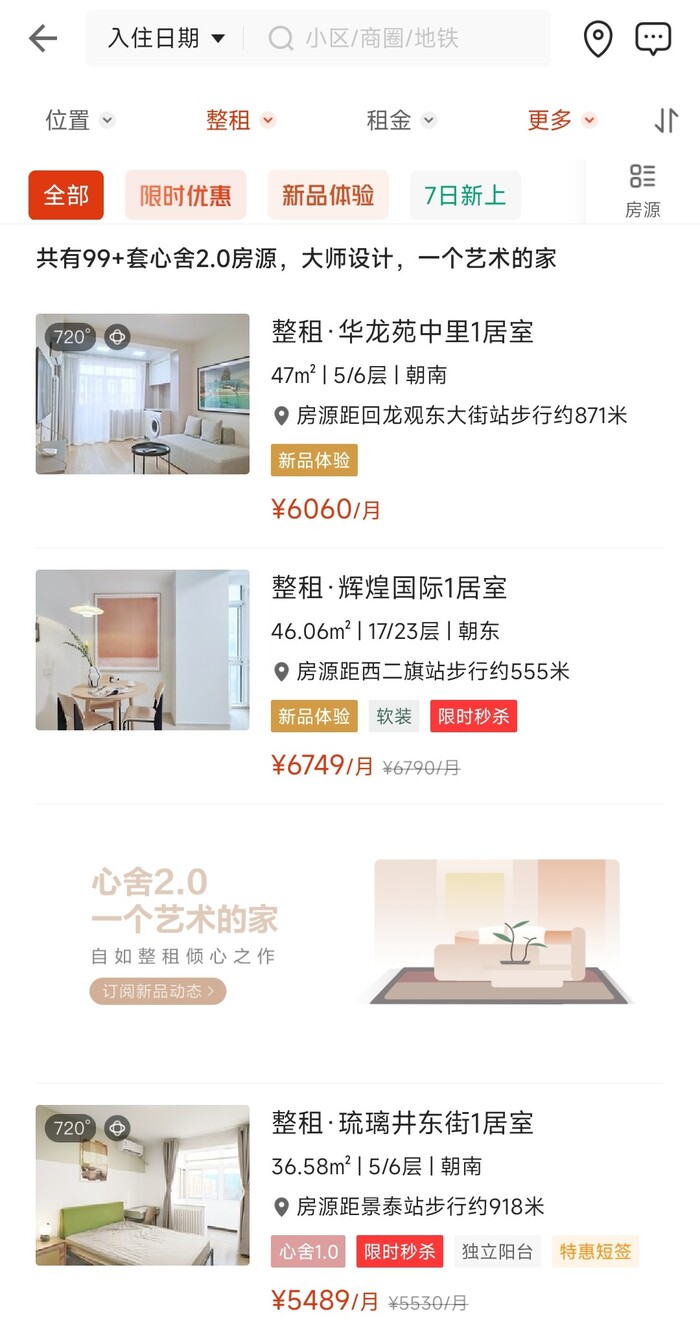Image resolution: width=700 pixels, height=1333 pixels.
Task: Expand the 整租 rental type filter
Action: tap(240, 121)
